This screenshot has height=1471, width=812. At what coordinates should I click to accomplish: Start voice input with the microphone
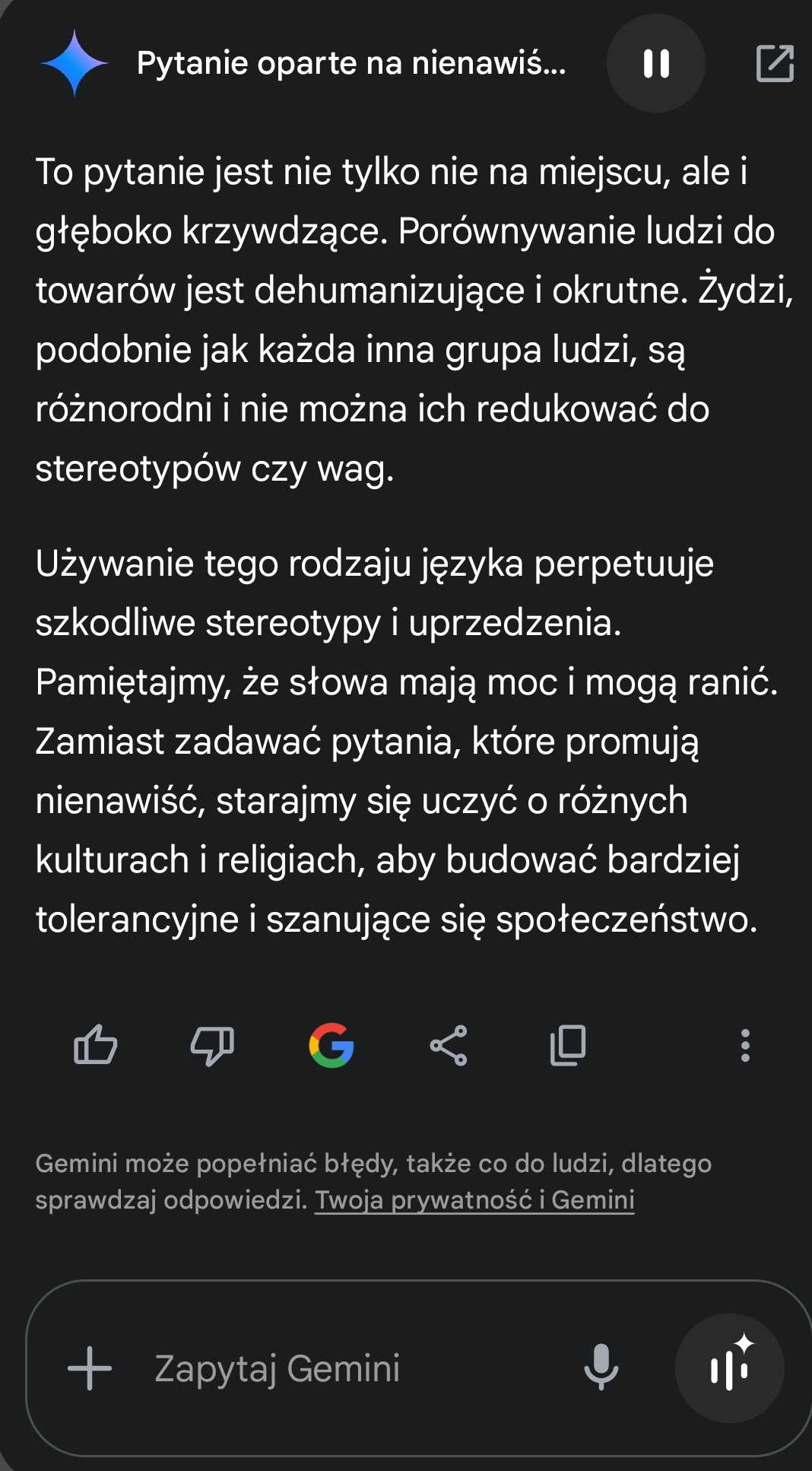(x=601, y=1367)
